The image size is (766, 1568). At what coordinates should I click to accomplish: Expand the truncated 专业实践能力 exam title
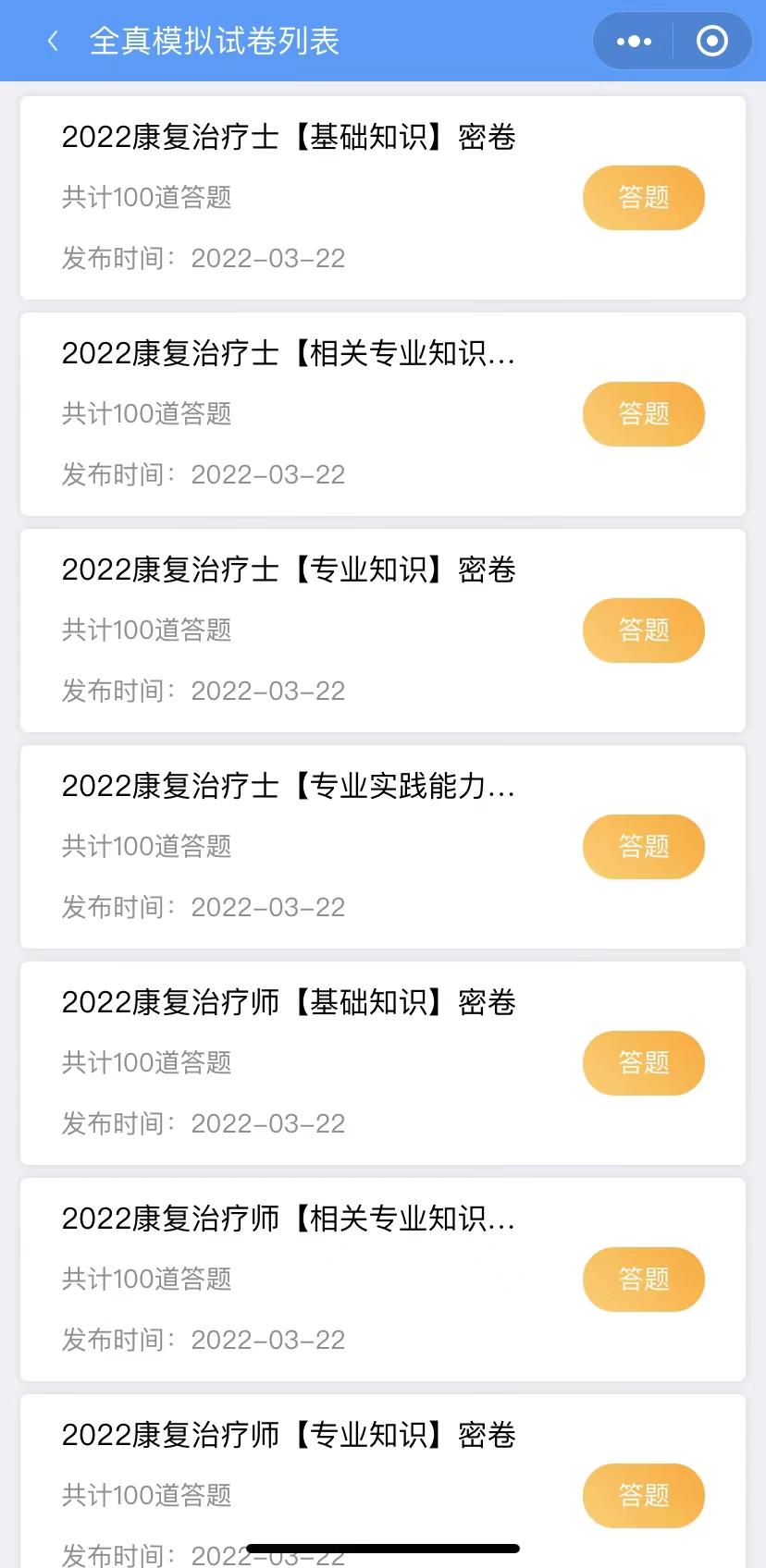290,787
